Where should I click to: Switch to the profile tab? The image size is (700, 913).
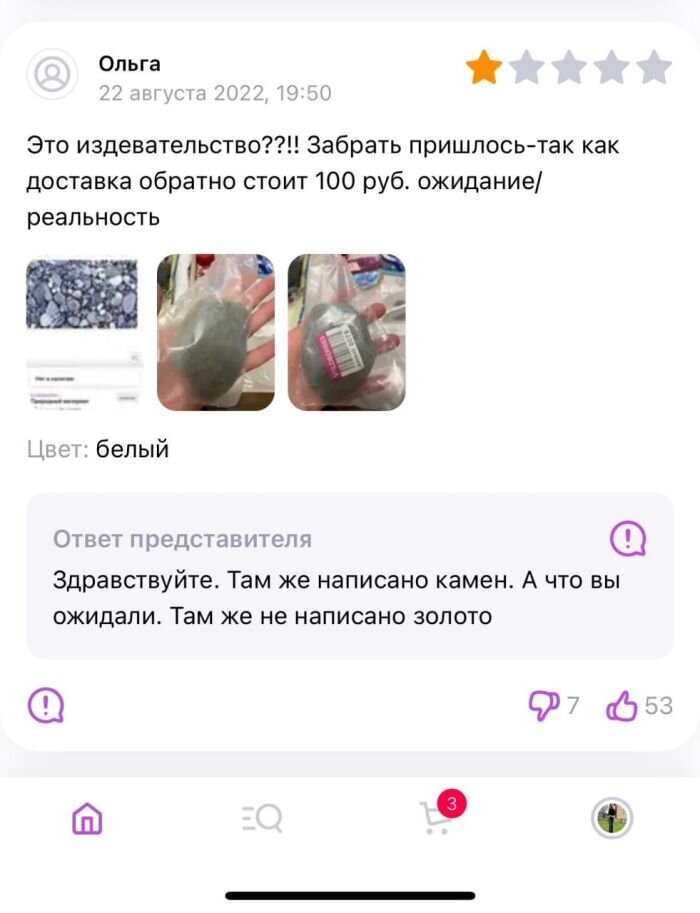pos(612,819)
